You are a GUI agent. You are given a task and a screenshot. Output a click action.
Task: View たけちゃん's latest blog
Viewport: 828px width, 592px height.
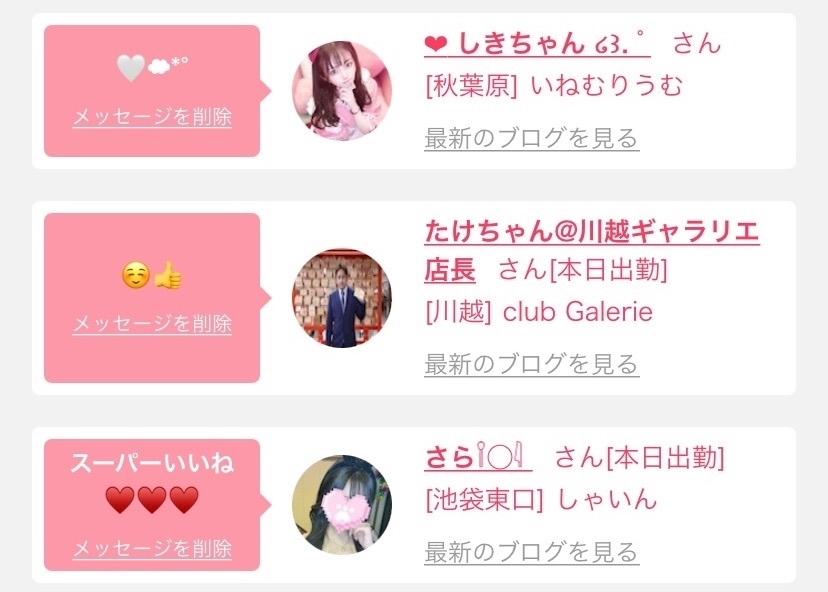tap(531, 364)
